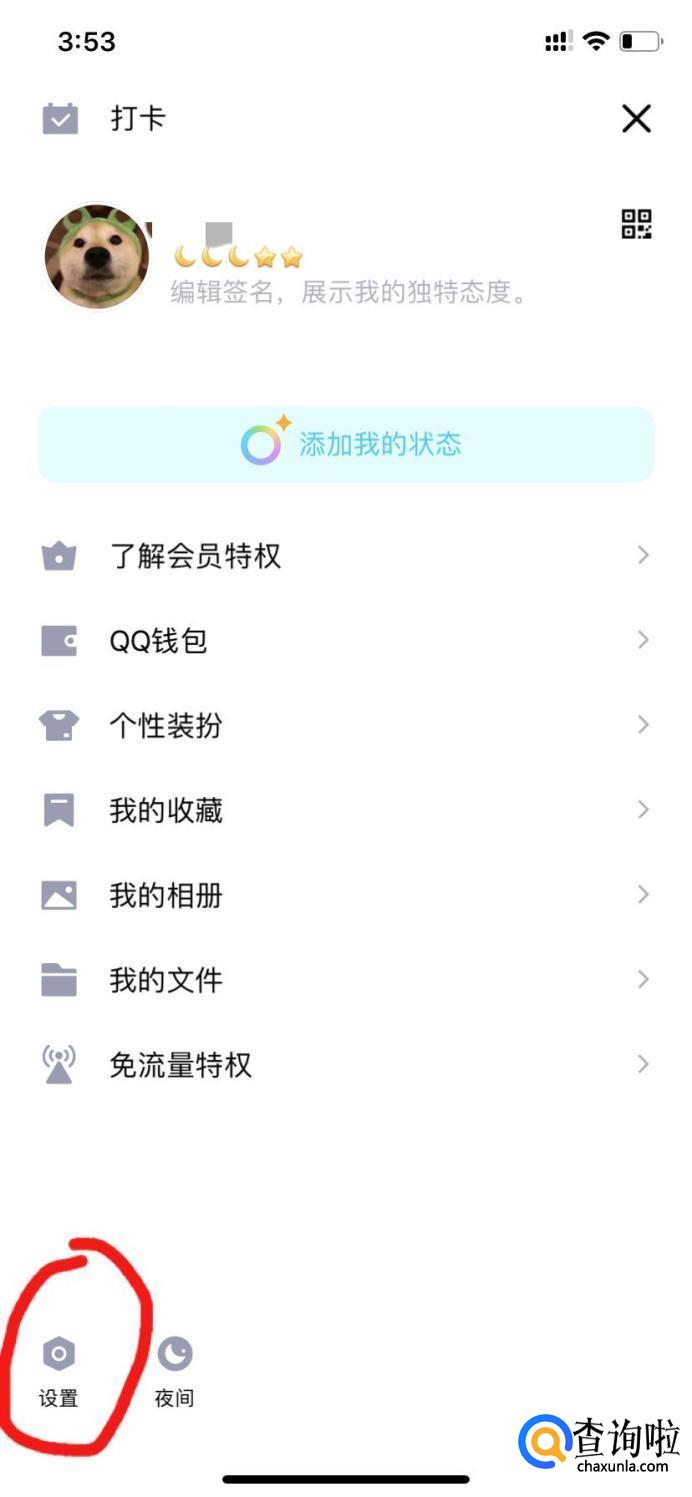Screen dimensions: 692x1497
Task: Edit the signature line 编辑签名
Action: tap(348, 293)
